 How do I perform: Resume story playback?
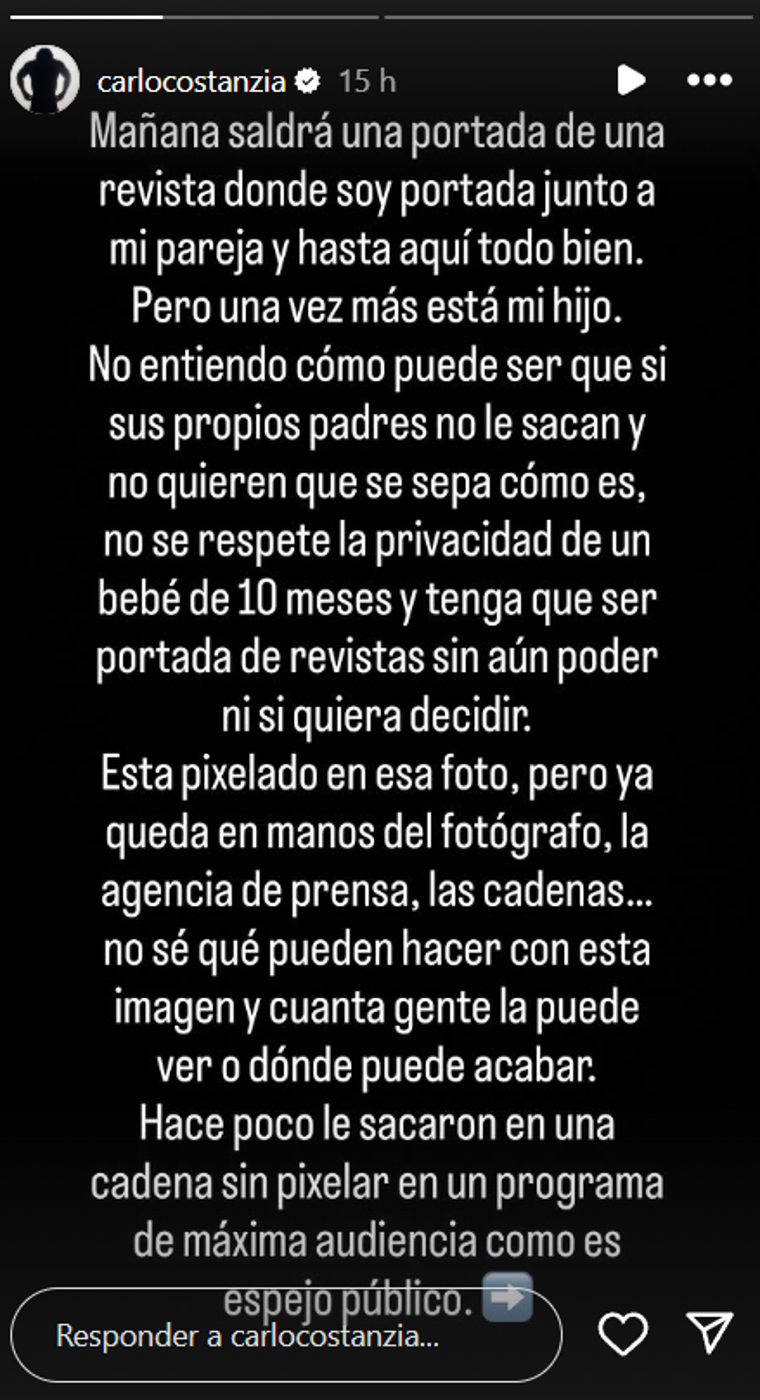click(631, 80)
